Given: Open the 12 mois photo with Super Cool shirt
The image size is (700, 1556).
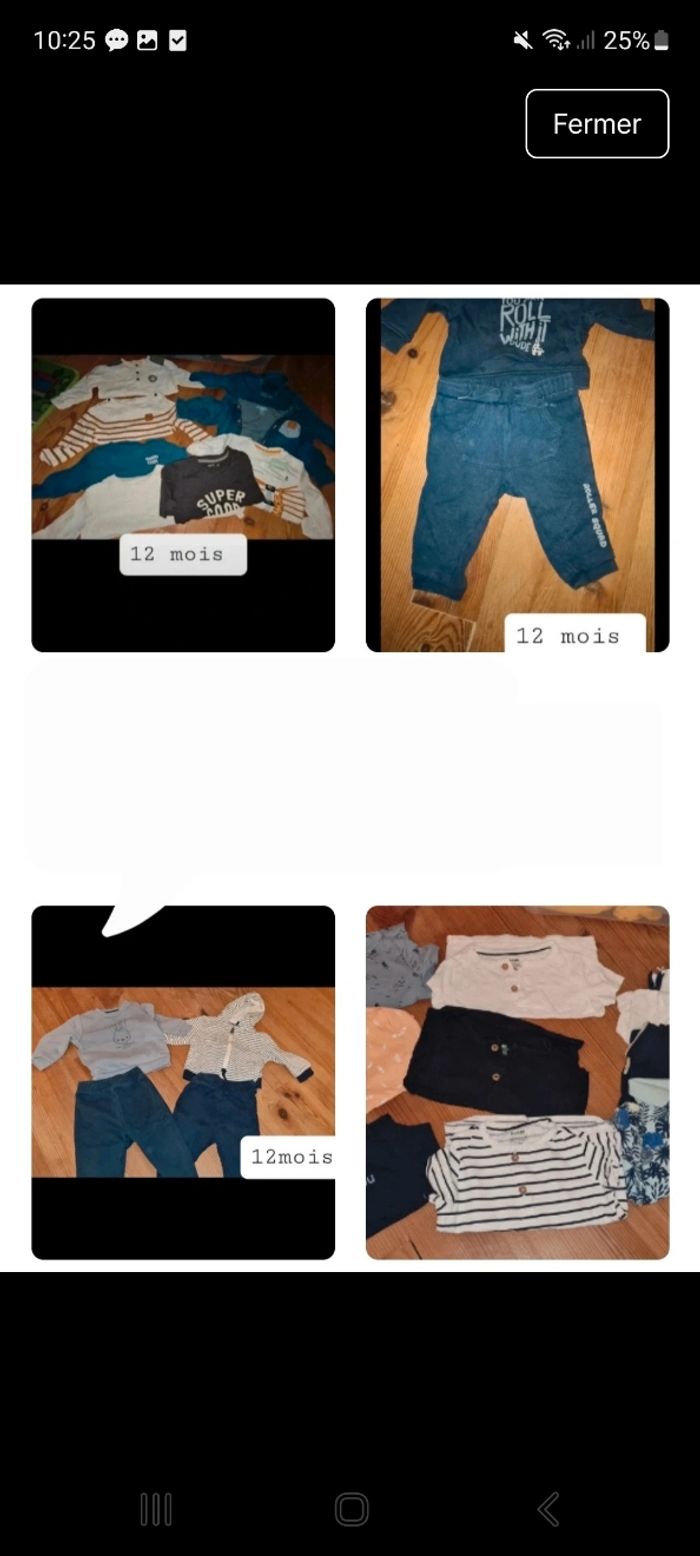Looking at the screenshot, I should click(183, 475).
